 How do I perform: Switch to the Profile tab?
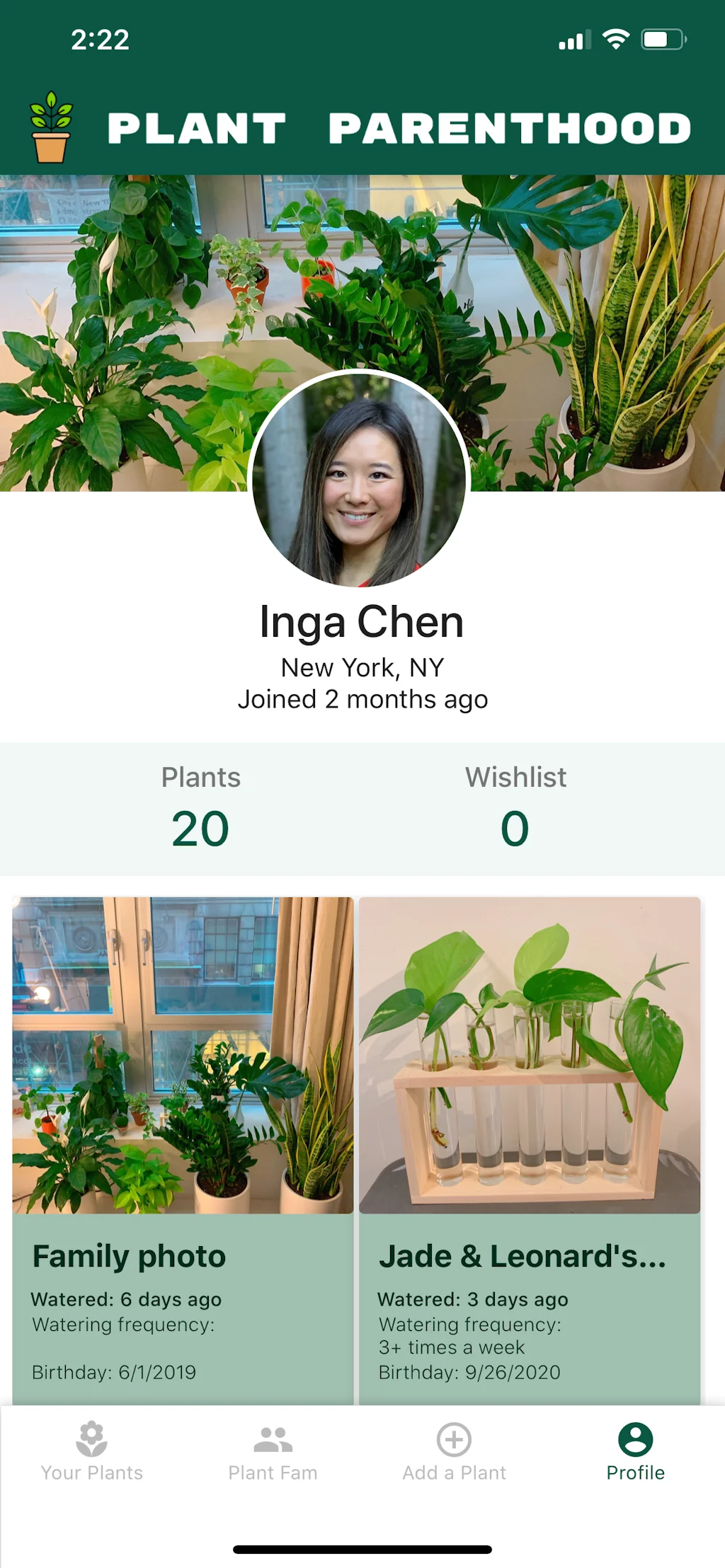click(635, 1451)
